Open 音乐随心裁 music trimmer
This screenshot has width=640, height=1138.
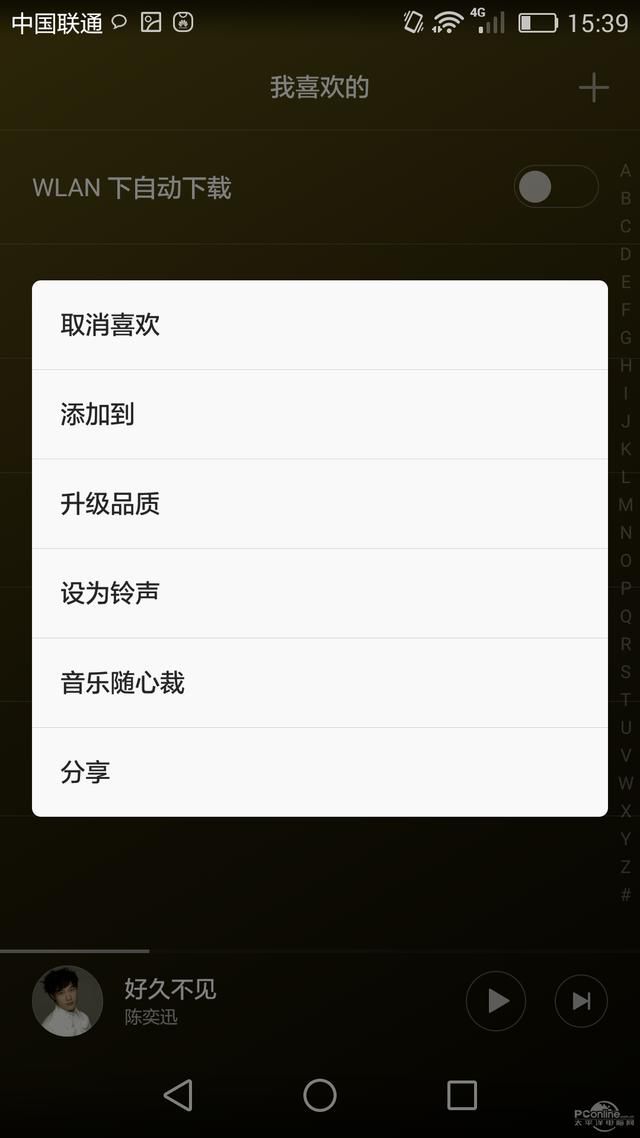tap(319, 683)
